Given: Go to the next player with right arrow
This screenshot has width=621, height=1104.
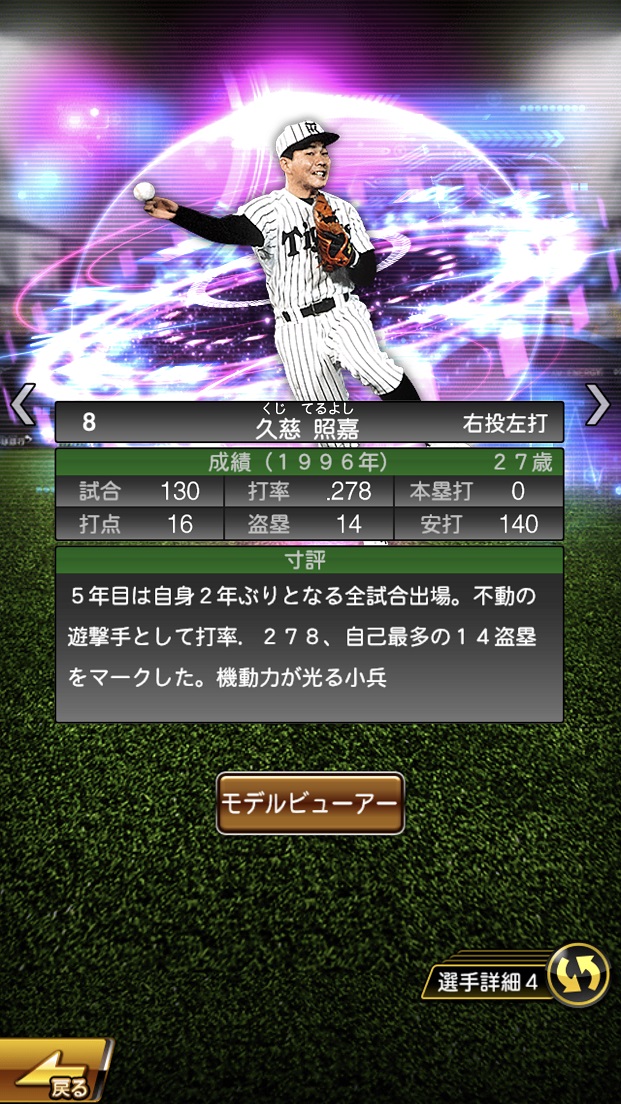Looking at the screenshot, I should pyautogui.click(x=598, y=405).
